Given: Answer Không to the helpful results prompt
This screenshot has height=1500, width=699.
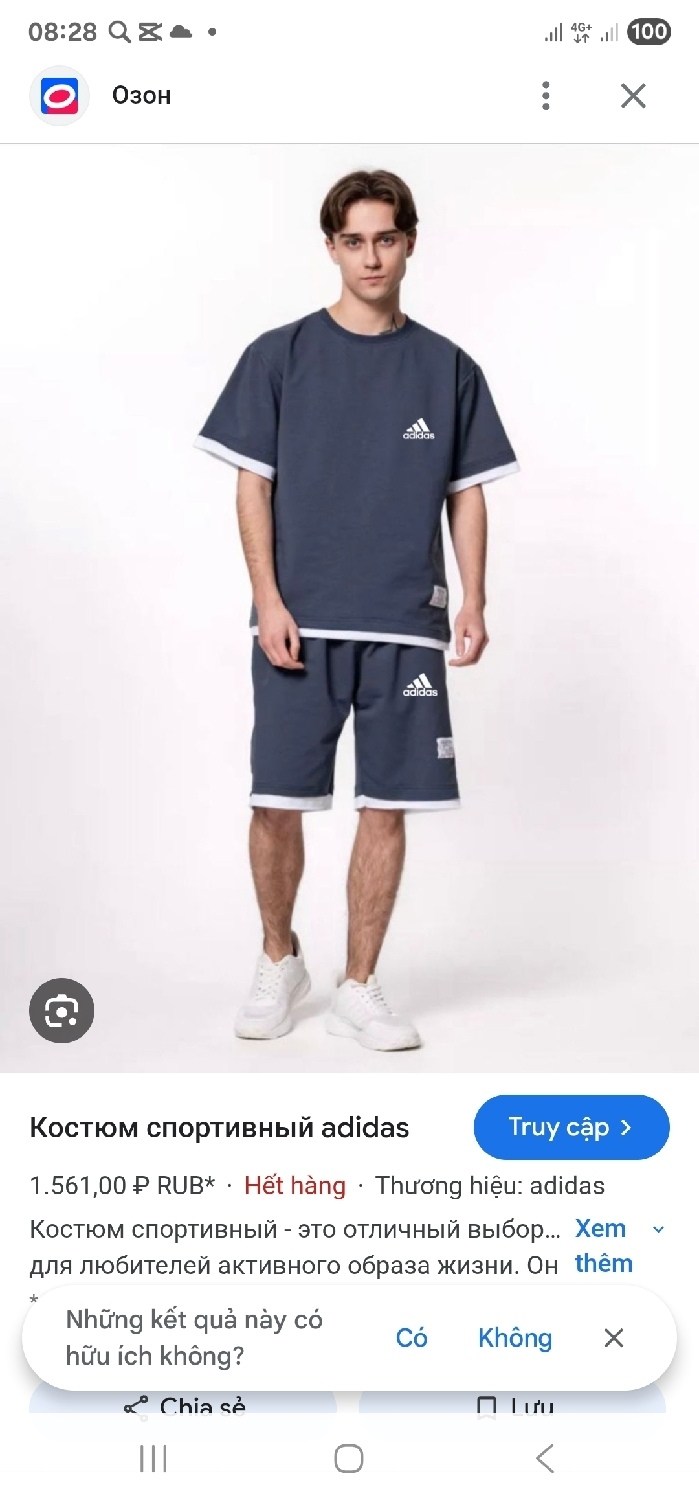Looking at the screenshot, I should click(x=515, y=1338).
